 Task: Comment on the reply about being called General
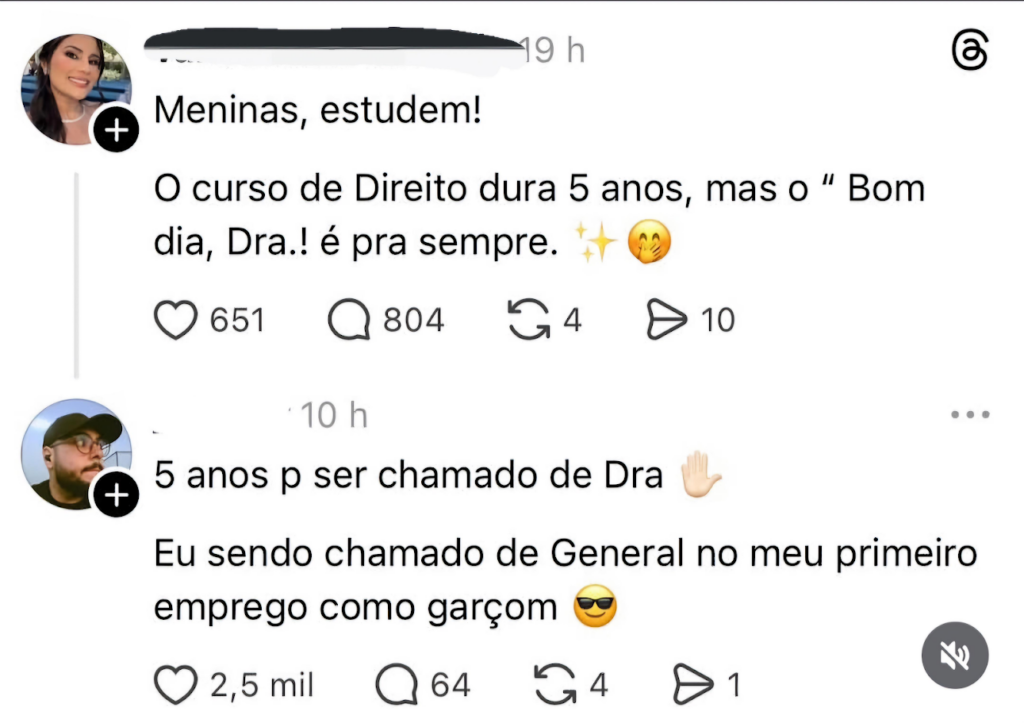point(396,685)
